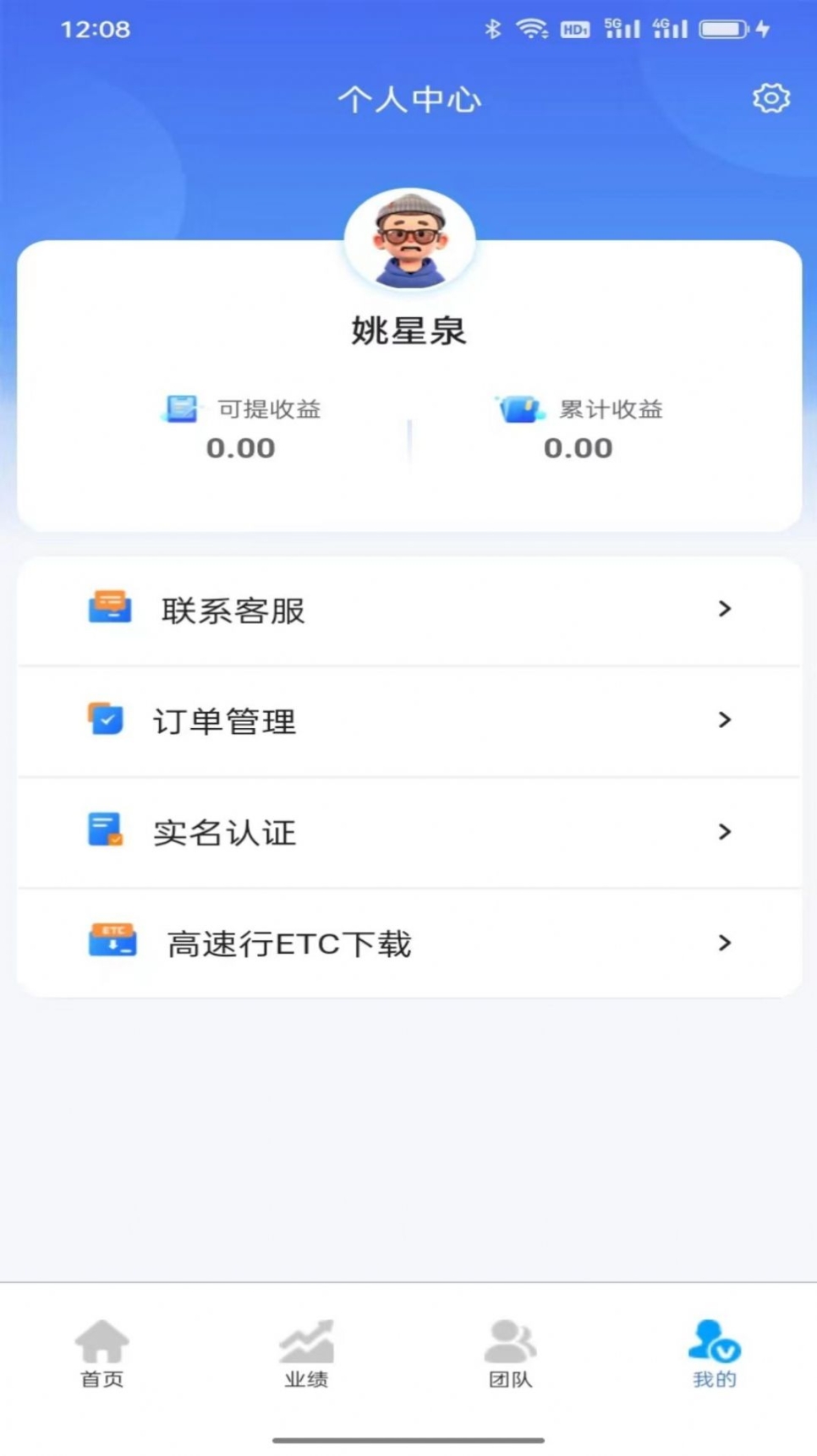817x1456 pixels.
Task: Open 联系客服 customer service row
Action: [x=408, y=610]
